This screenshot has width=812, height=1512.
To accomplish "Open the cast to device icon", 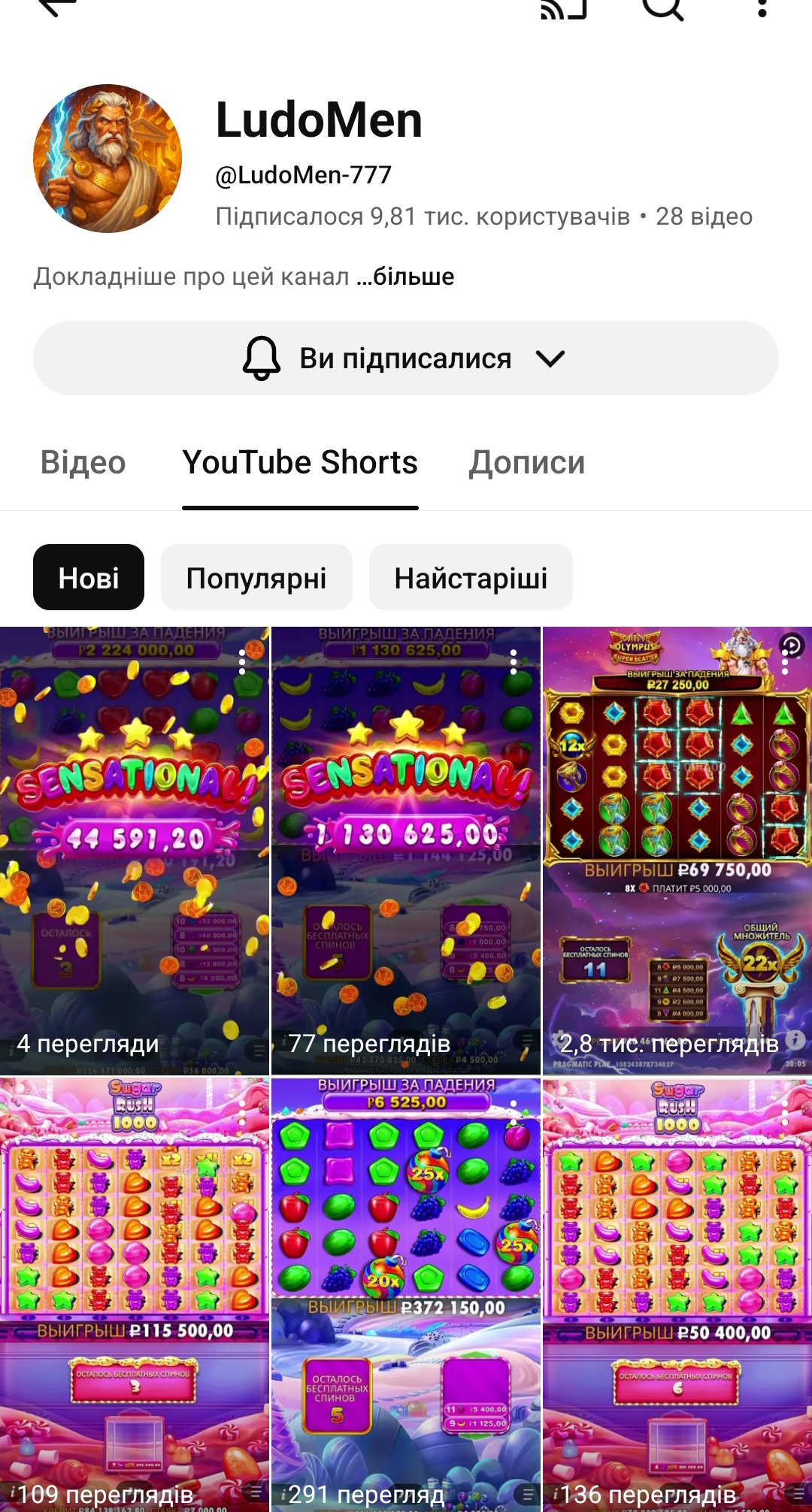I will (563, 8).
